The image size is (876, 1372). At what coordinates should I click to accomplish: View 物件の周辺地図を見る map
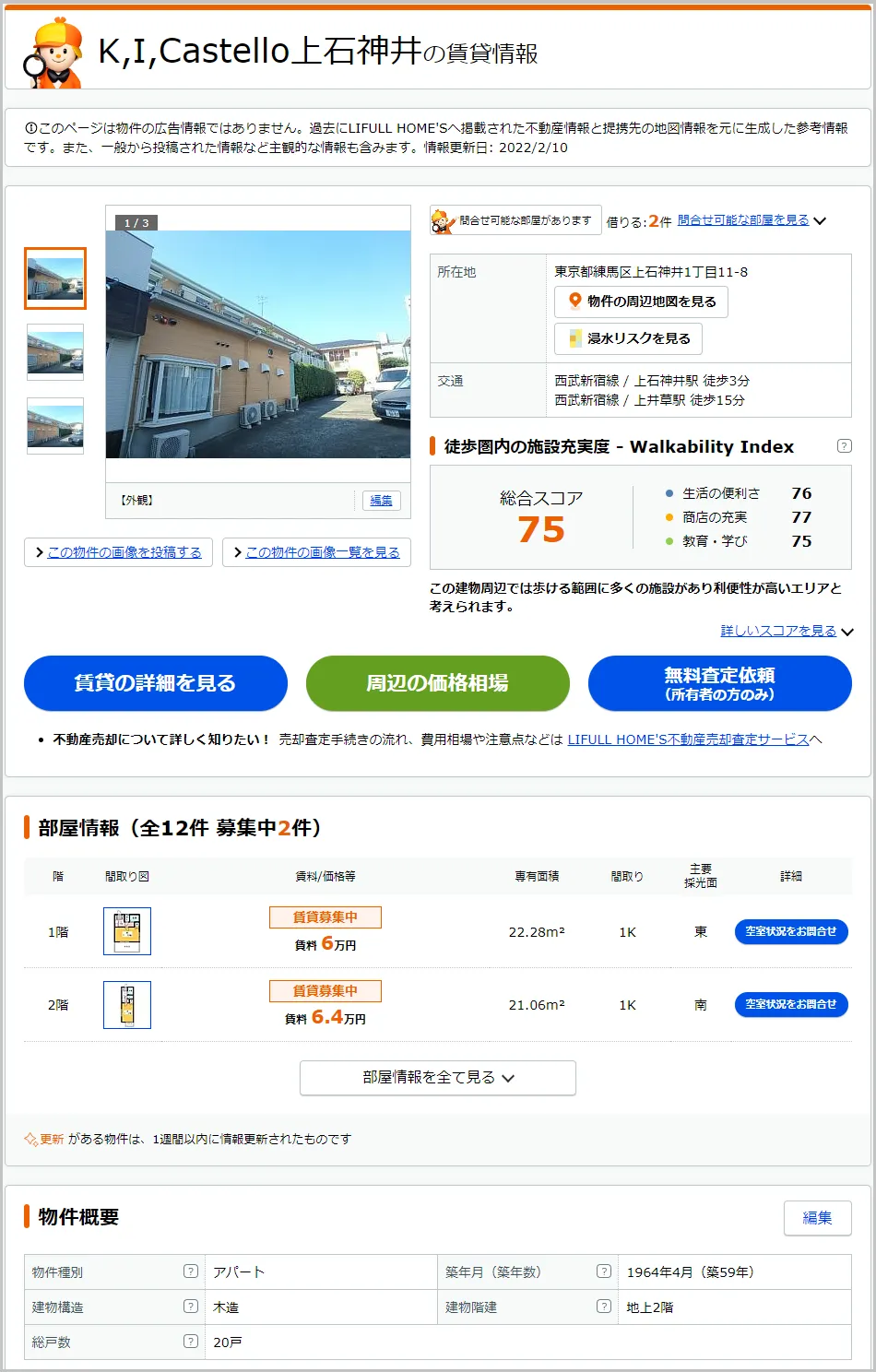pyautogui.click(x=641, y=302)
